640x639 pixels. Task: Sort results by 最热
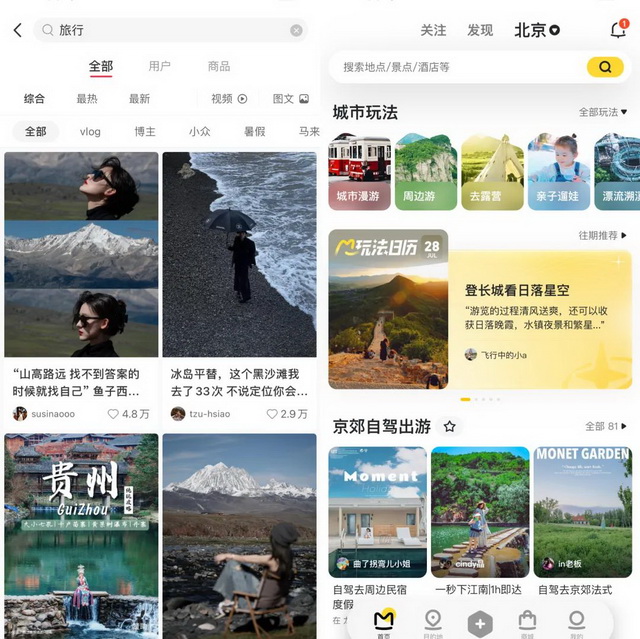[x=87, y=99]
